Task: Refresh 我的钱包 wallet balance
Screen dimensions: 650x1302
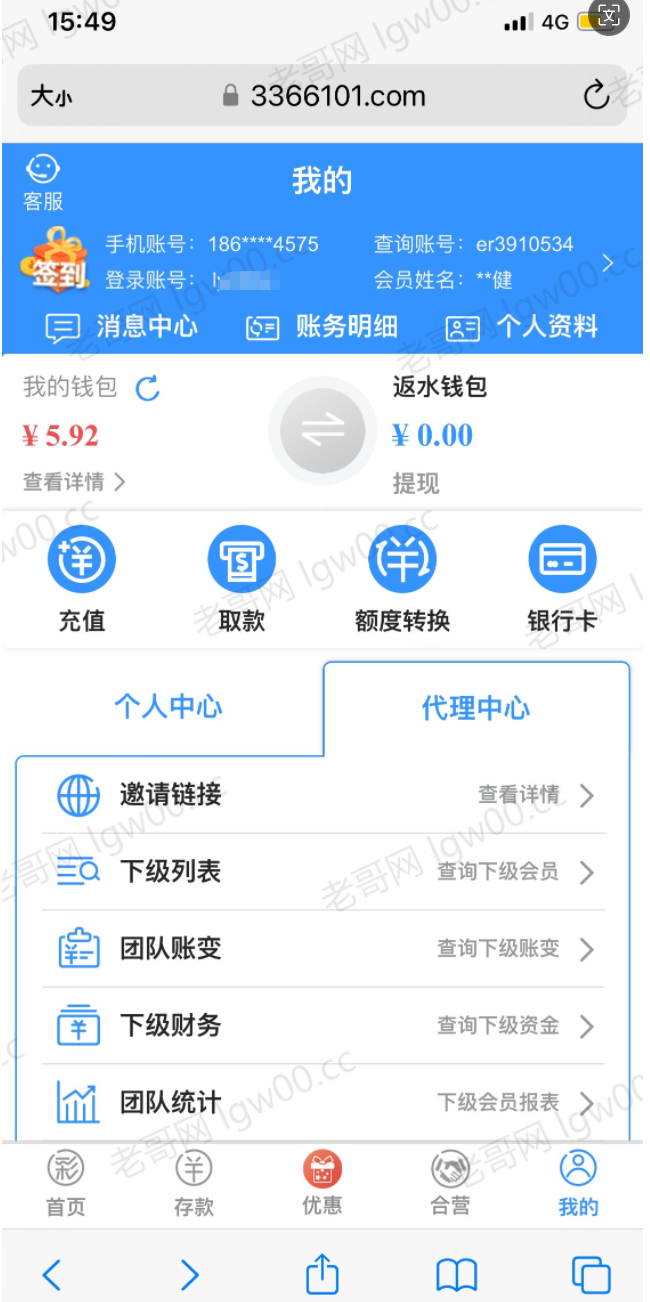Action: [x=148, y=388]
